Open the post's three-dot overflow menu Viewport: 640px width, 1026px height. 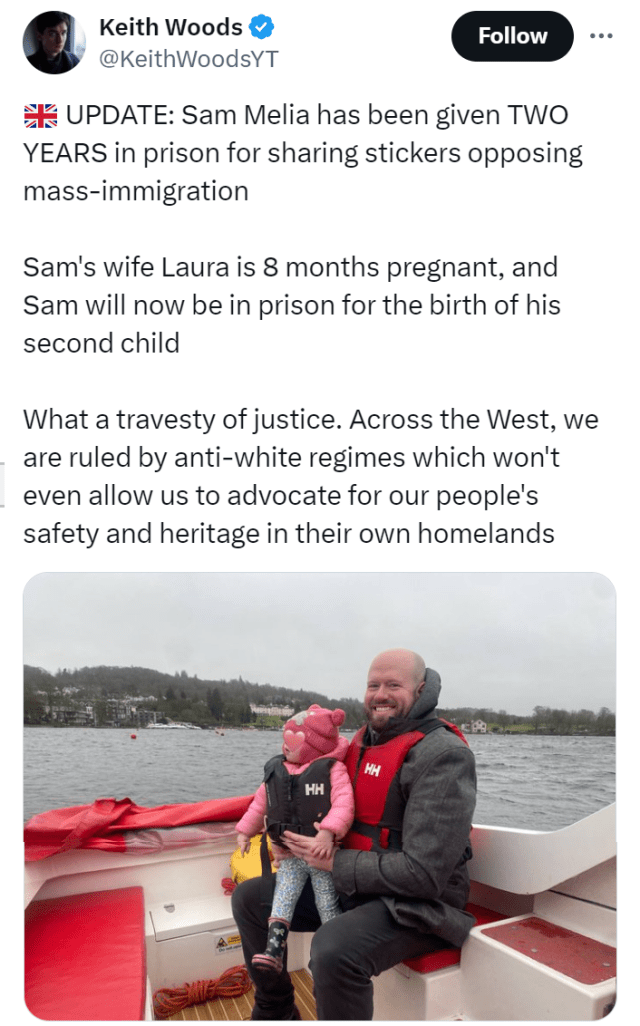coord(601,36)
